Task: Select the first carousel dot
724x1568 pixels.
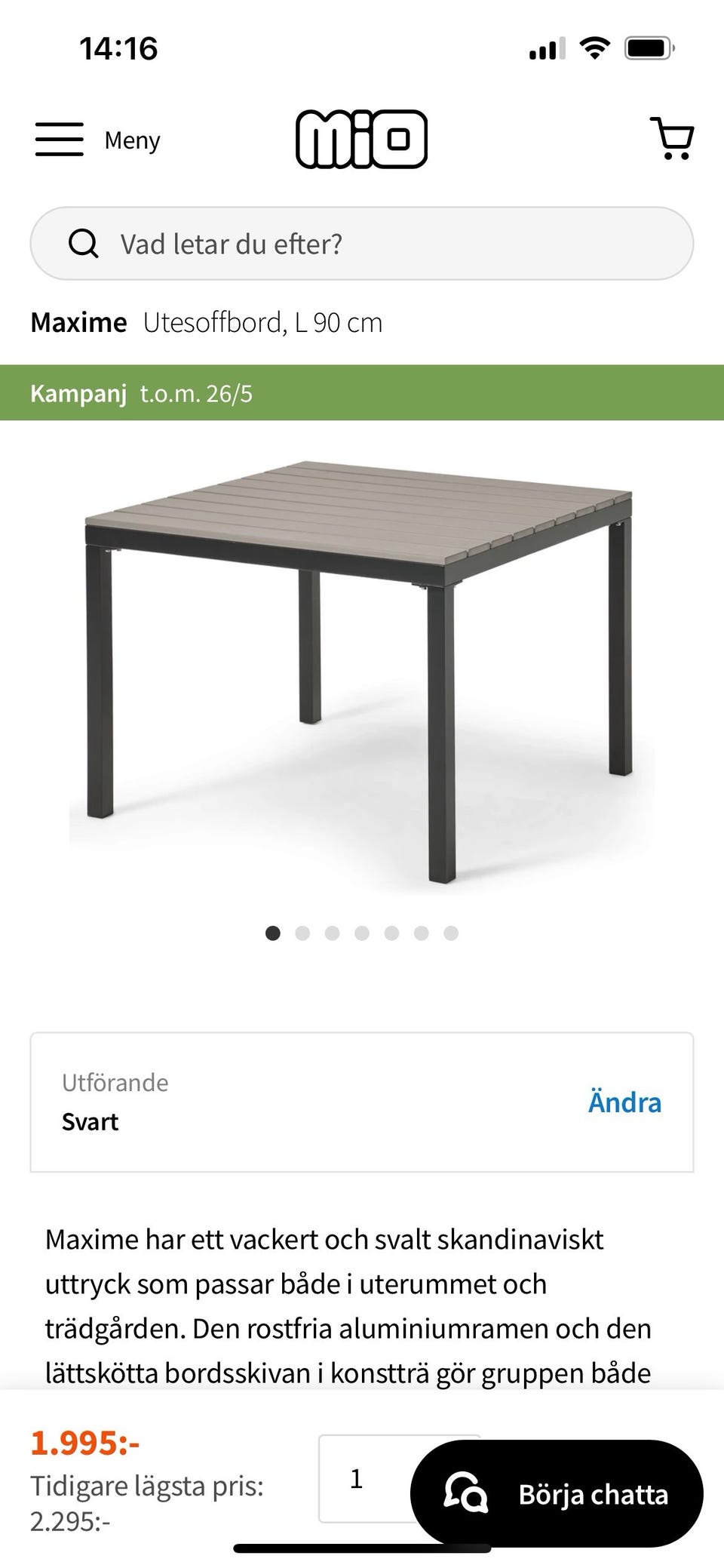Action: [272, 933]
